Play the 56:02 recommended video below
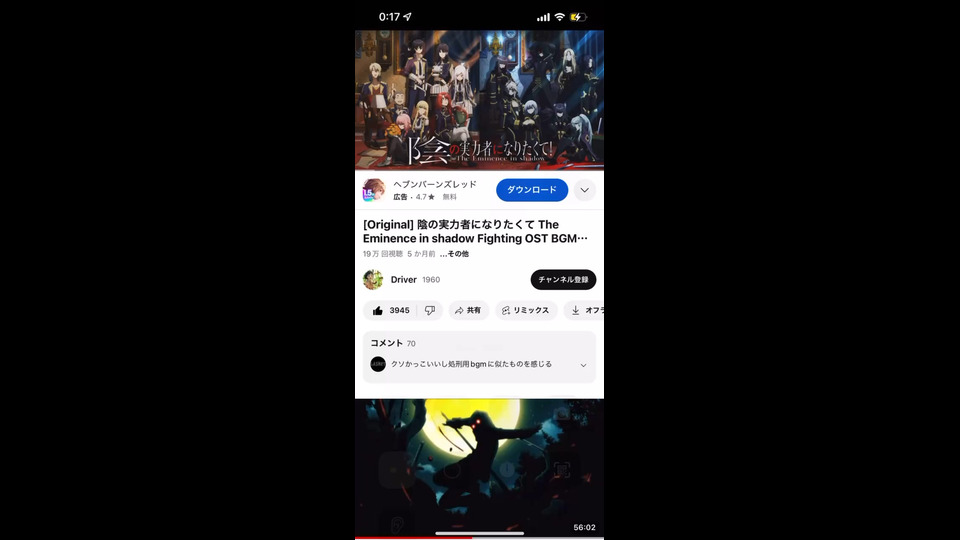 tap(479, 465)
